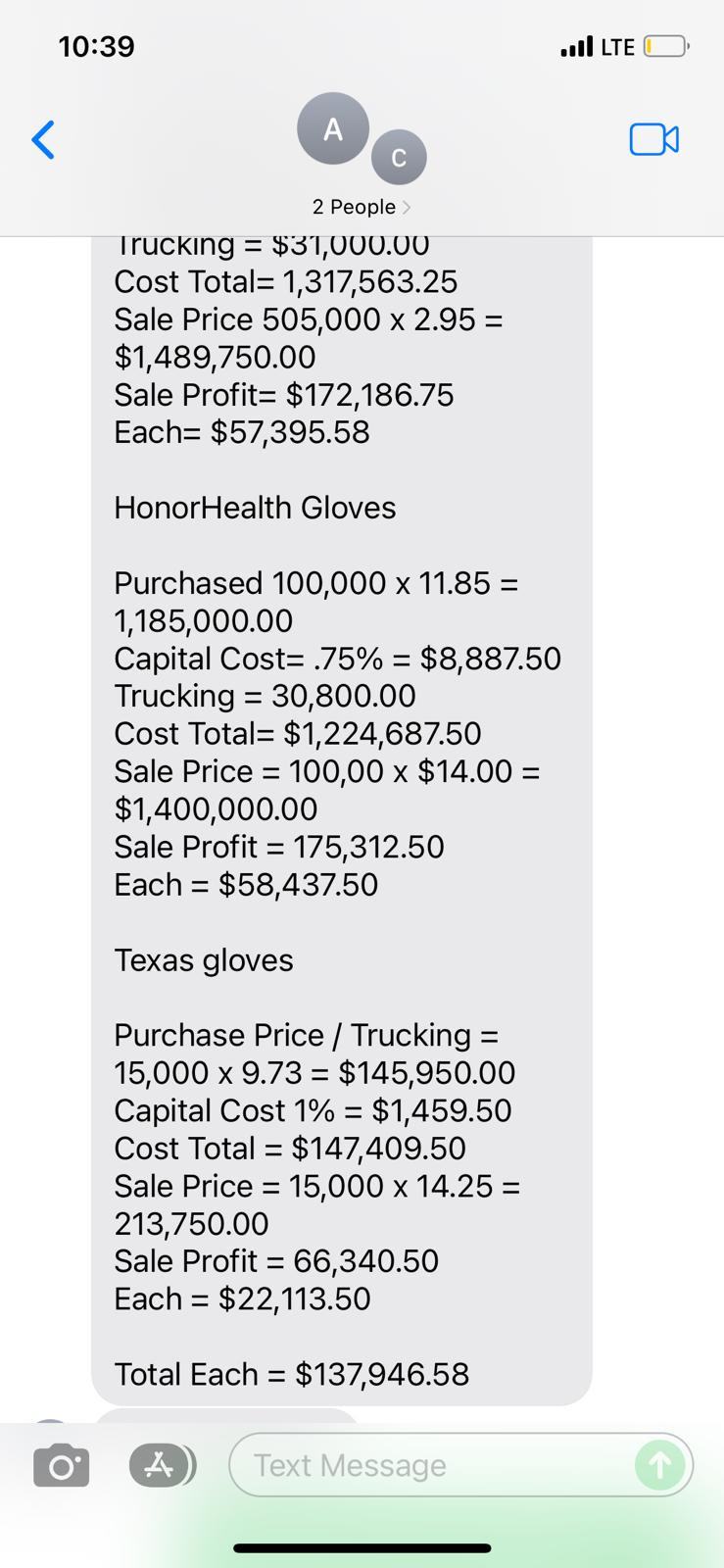Tap the green send arrow button
The width and height of the screenshot is (724, 1568).
click(660, 1465)
